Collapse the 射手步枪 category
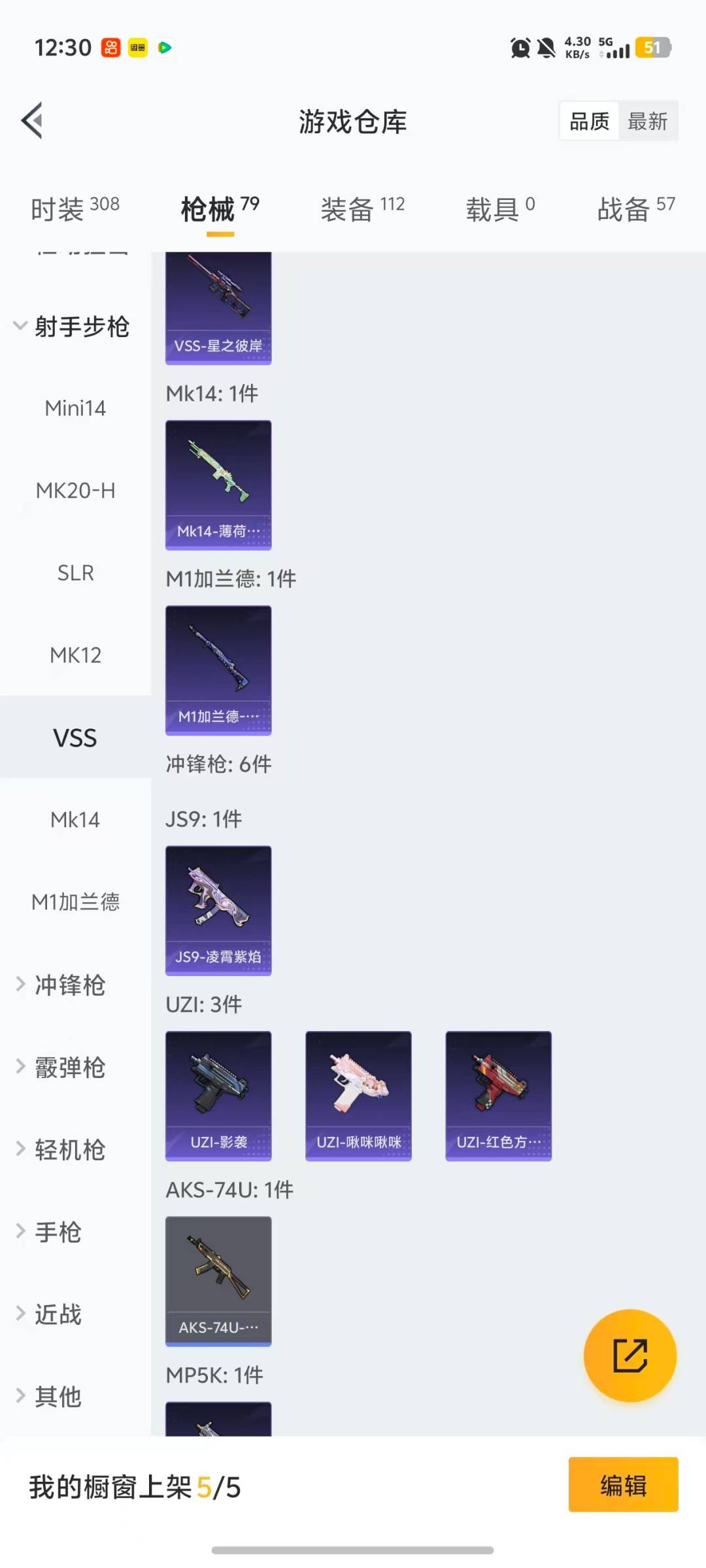Viewport: 706px width, 1568px height. pos(72,327)
